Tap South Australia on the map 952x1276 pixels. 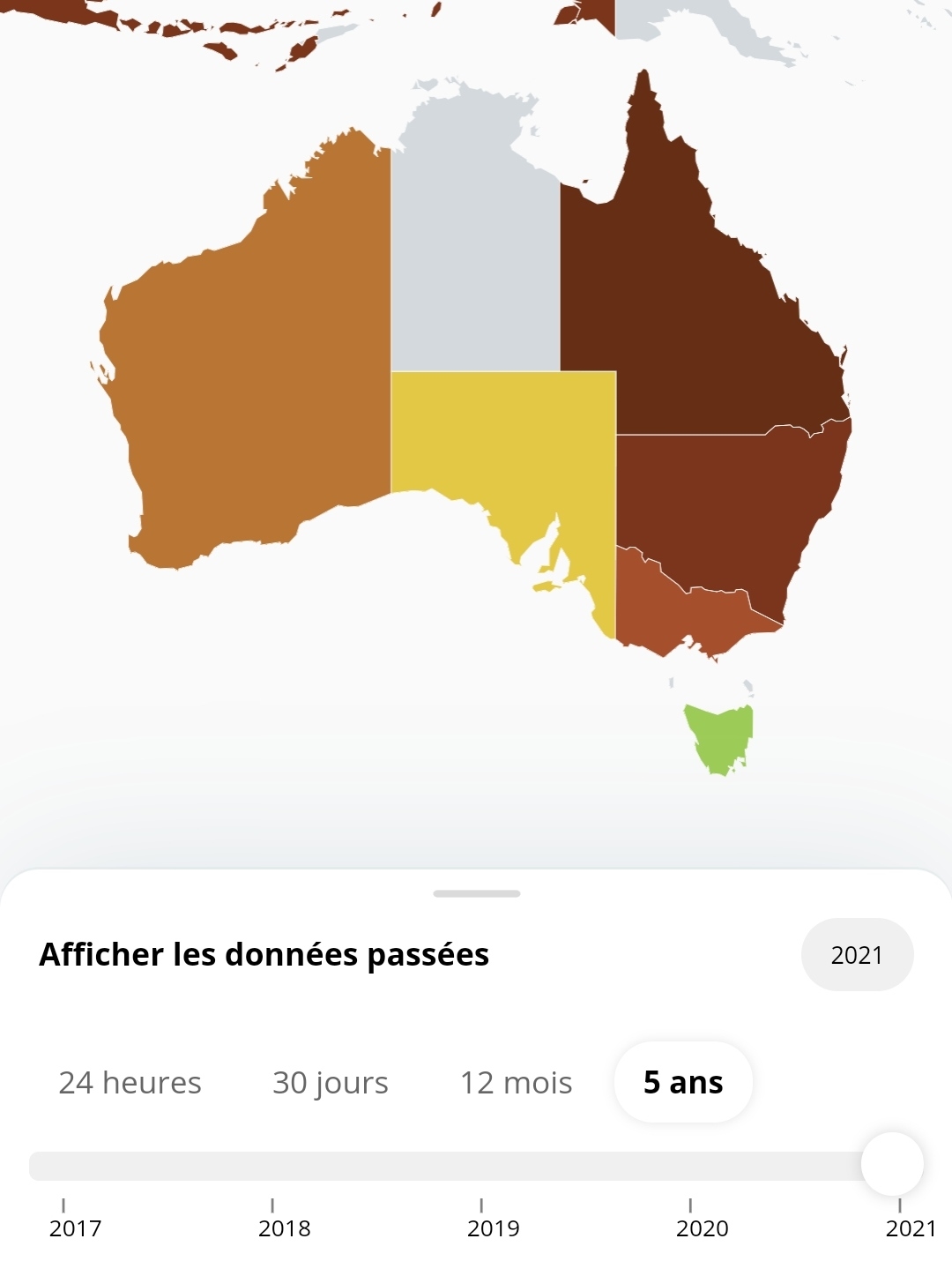click(511, 441)
